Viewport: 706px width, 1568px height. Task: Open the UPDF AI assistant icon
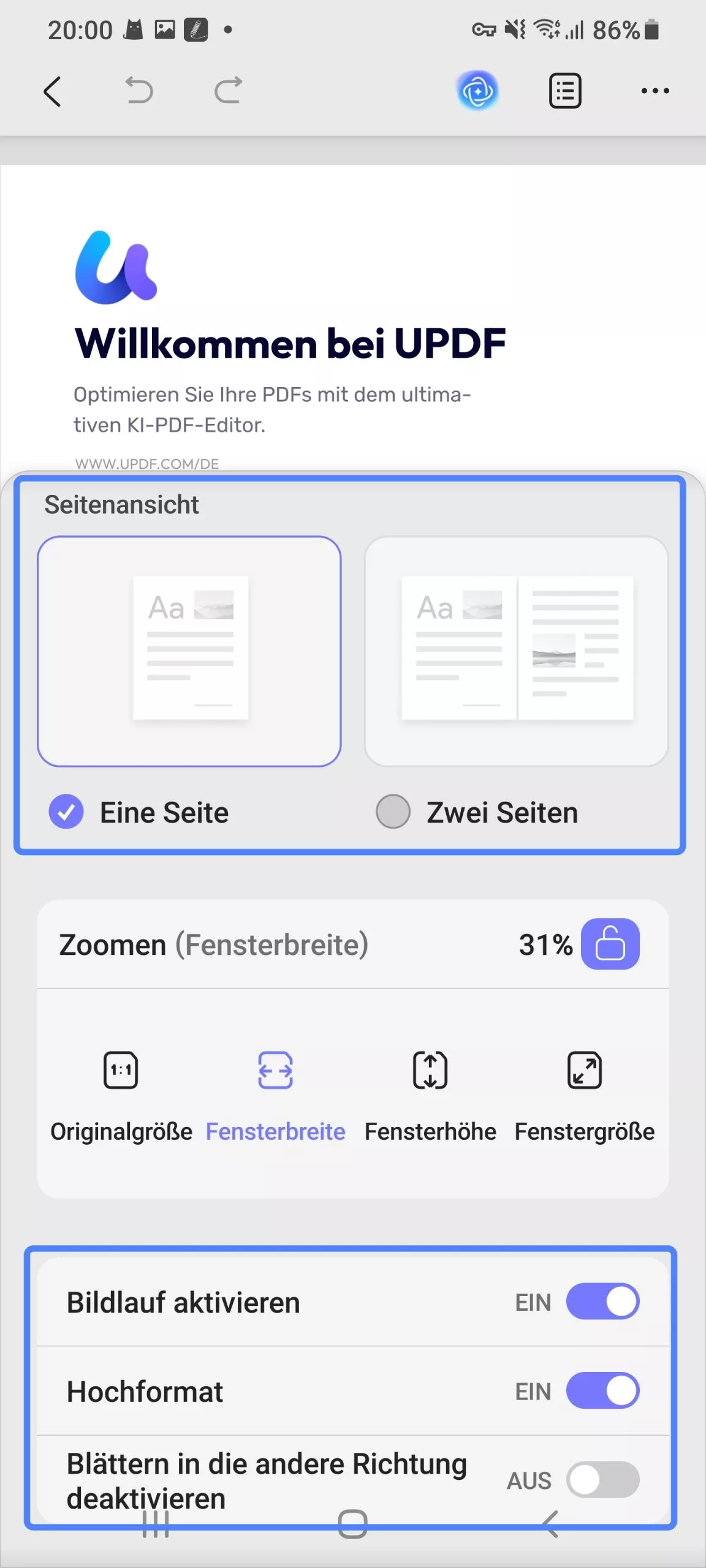tap(478, 91)
